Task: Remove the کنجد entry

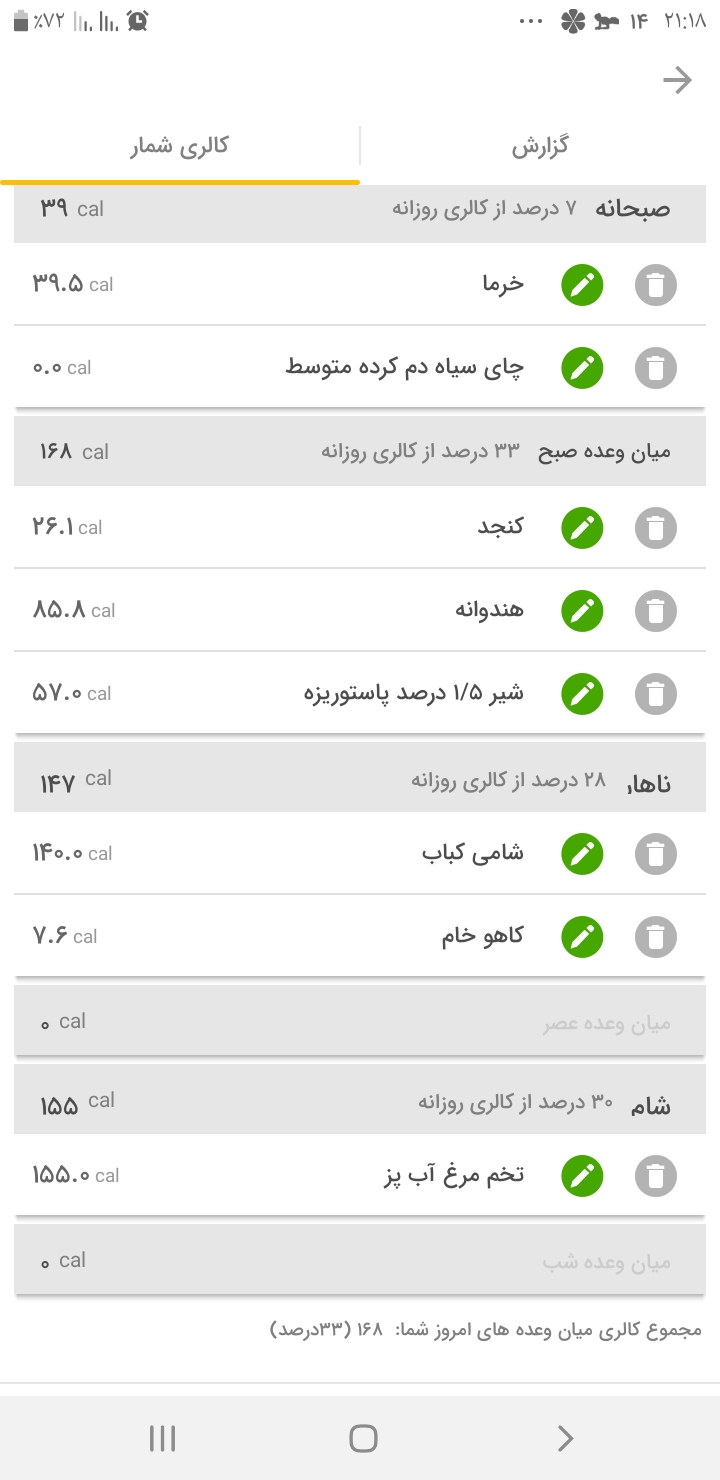Action: pyautogui.click(x=656, y=528)
